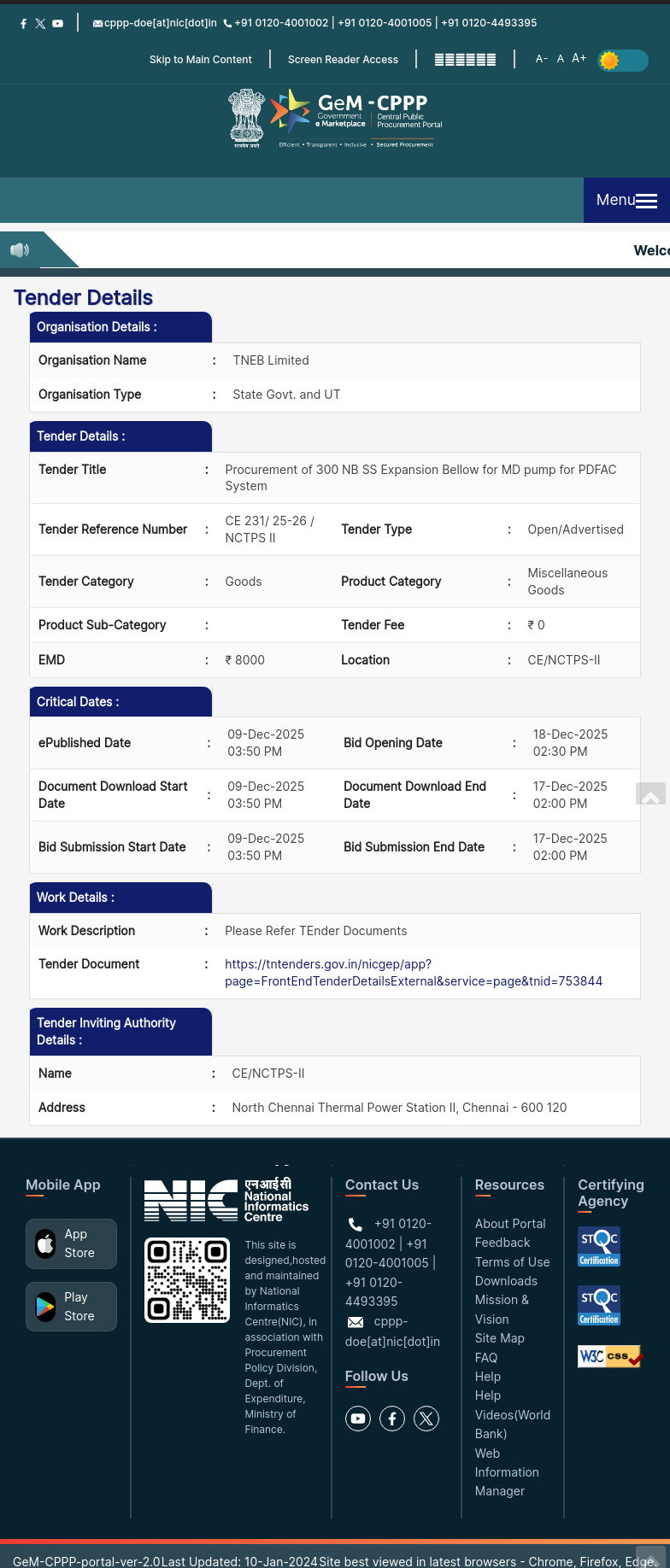Image resolution: width=670 pixels, height=1568 pixels.
Task: Open About Portal in Resources
Action: [510, 1224]
